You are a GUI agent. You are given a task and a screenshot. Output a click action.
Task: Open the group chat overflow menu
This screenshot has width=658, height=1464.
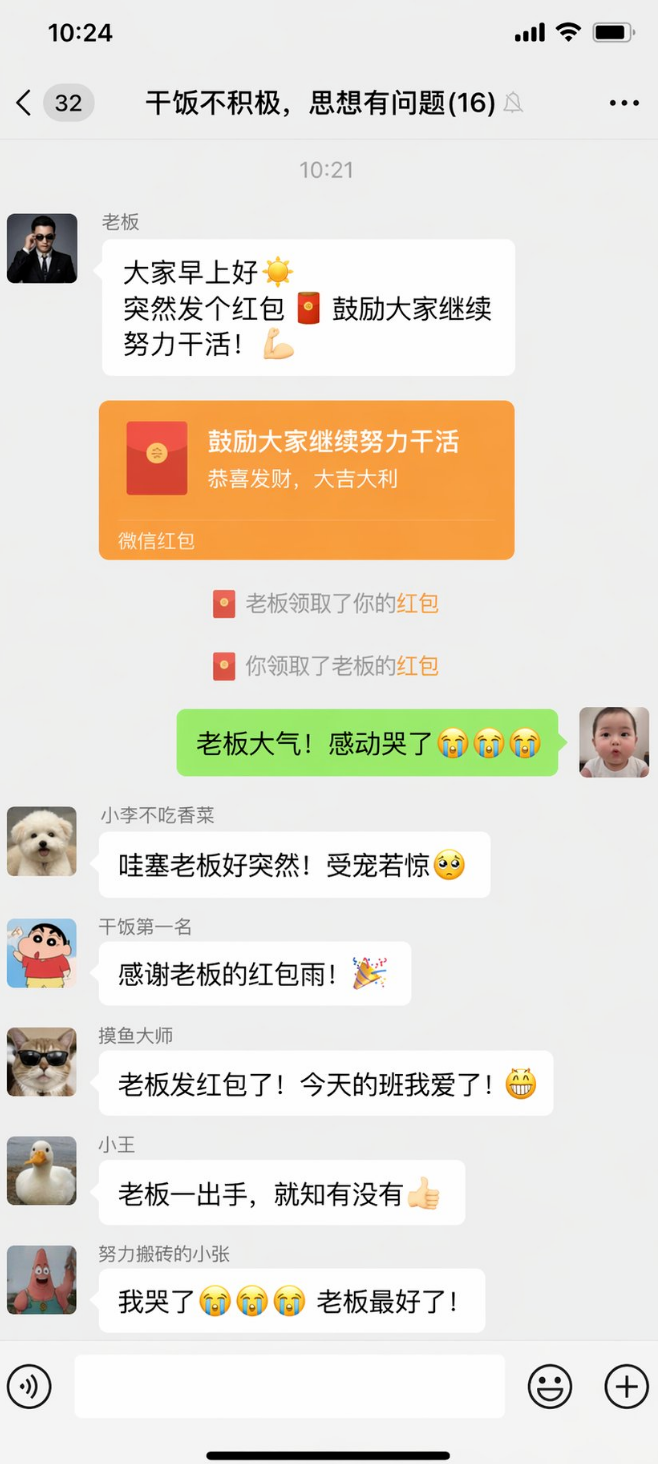623,103
